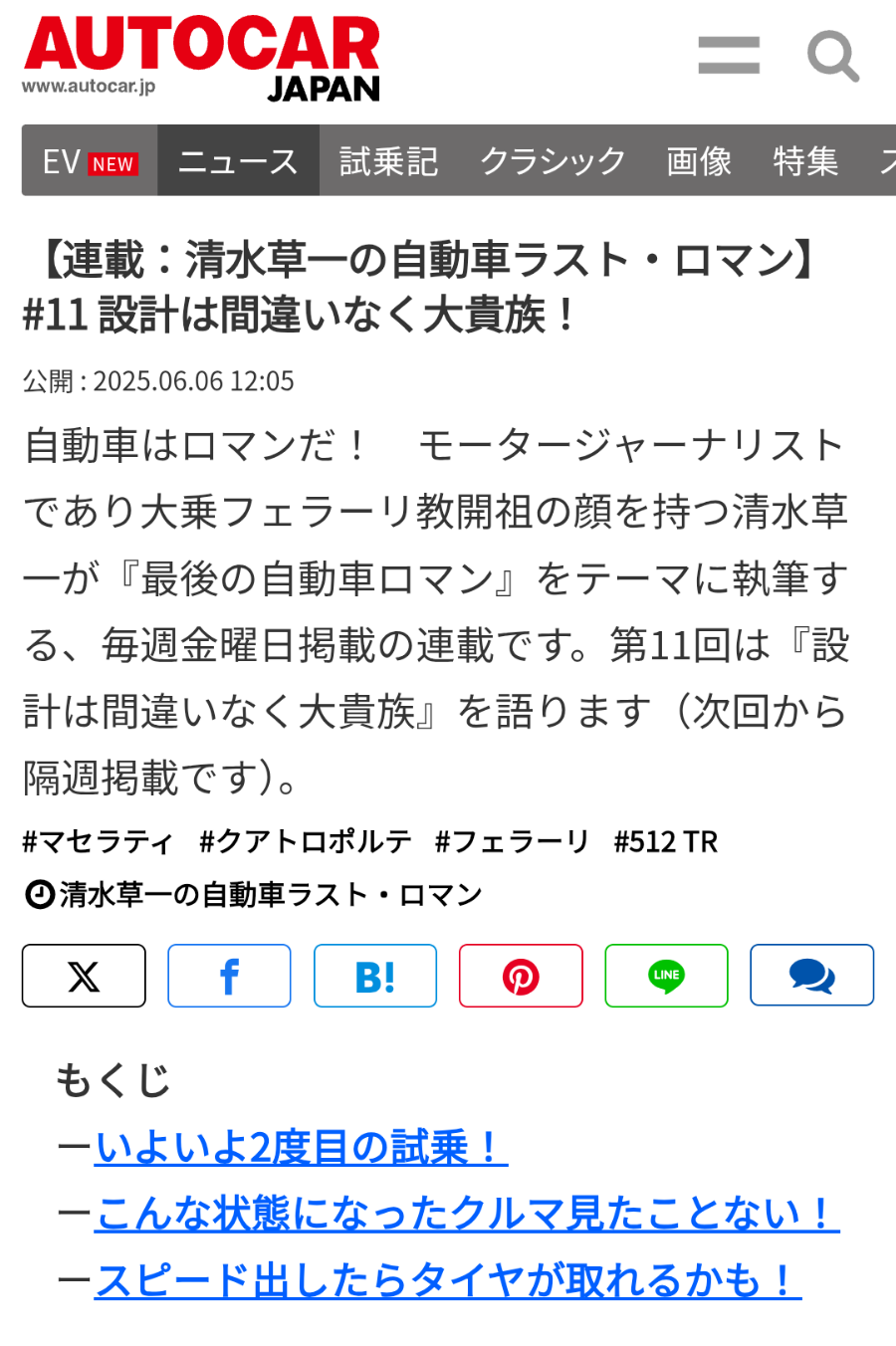Open the comments button
Image resolution: width=896 pixels, height=1346 pixels.
pyautogui.click(x=811, y=976)
